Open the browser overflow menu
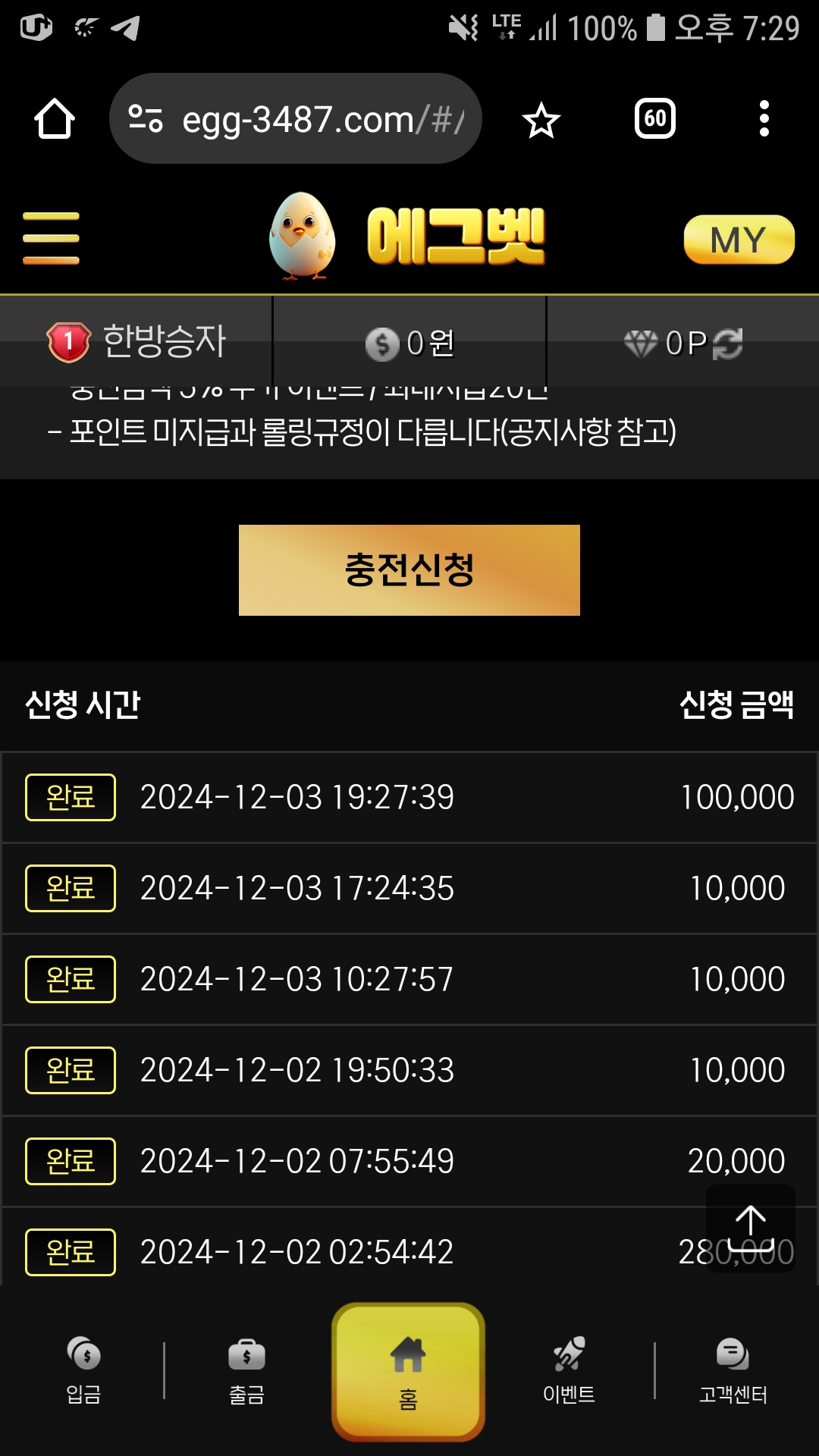The width and height of the screenshot is (819, 1456). 764,118
